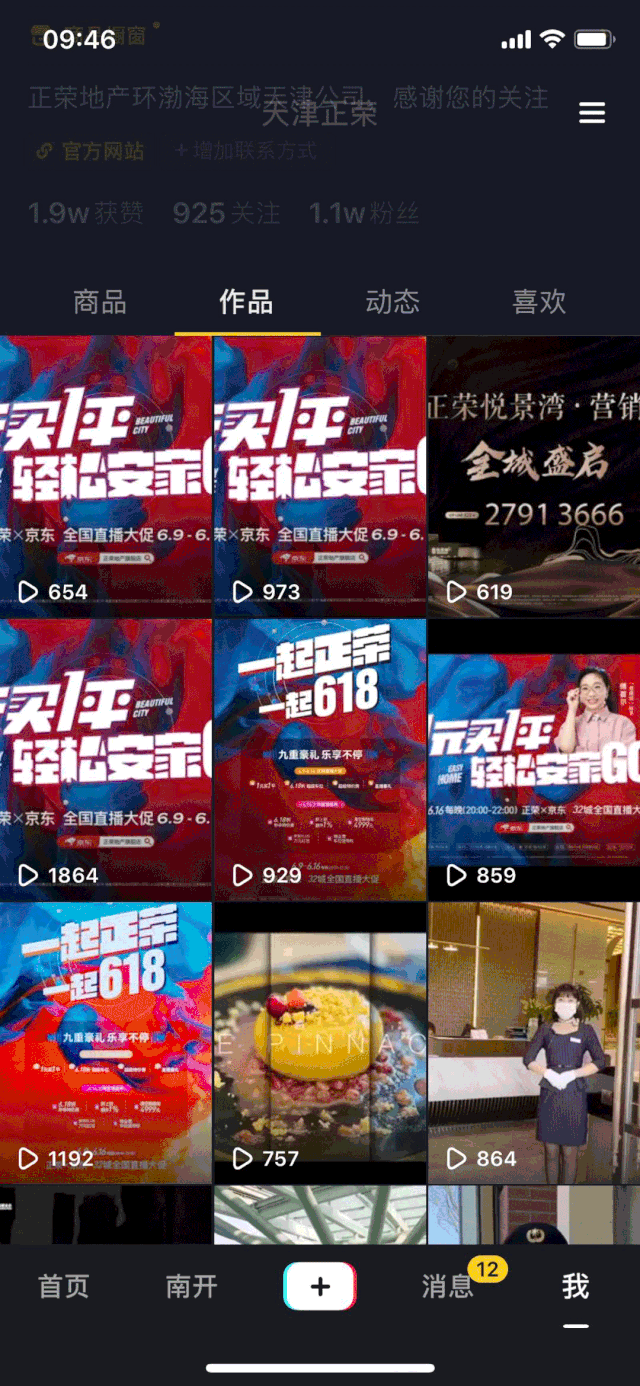Open the video with 1864 plays
The height and width of the screenshot is (1386, 640).
105,758
